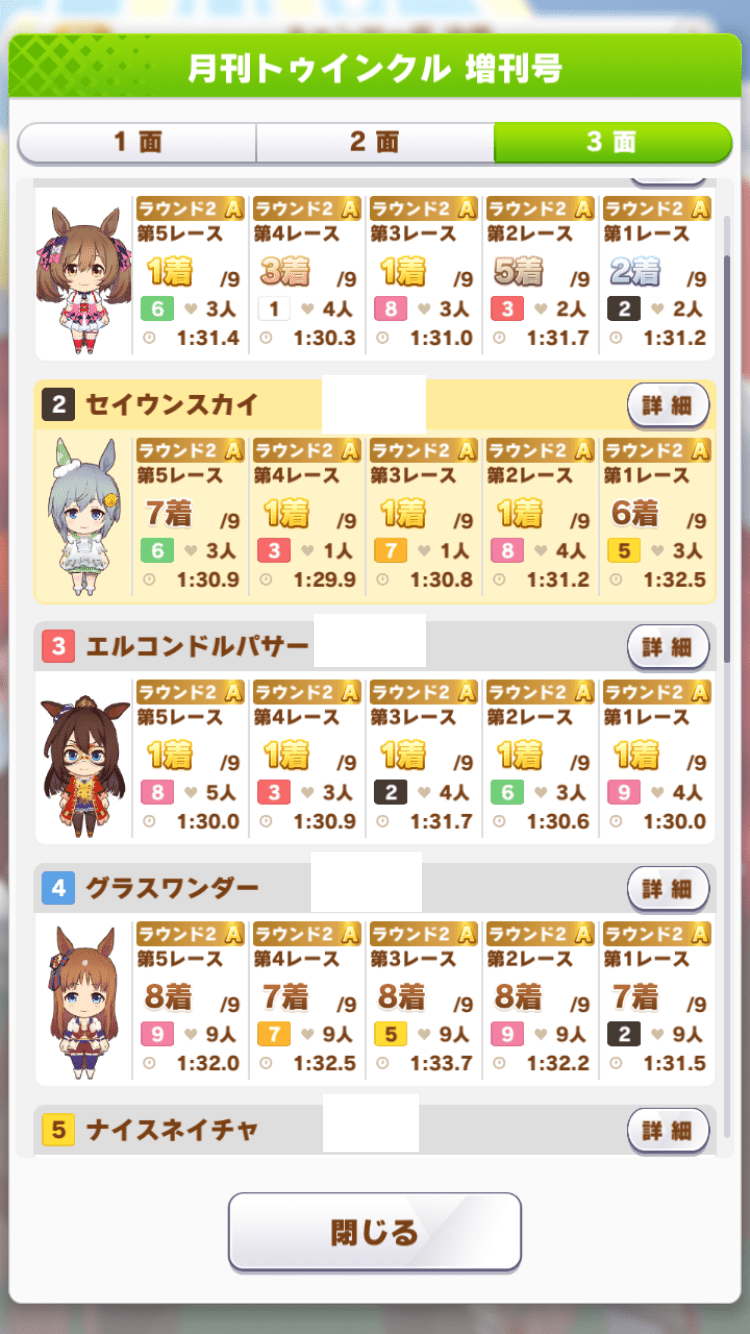Switch to the 1面 tab
750x1334 pixels.
pos(137,143)
